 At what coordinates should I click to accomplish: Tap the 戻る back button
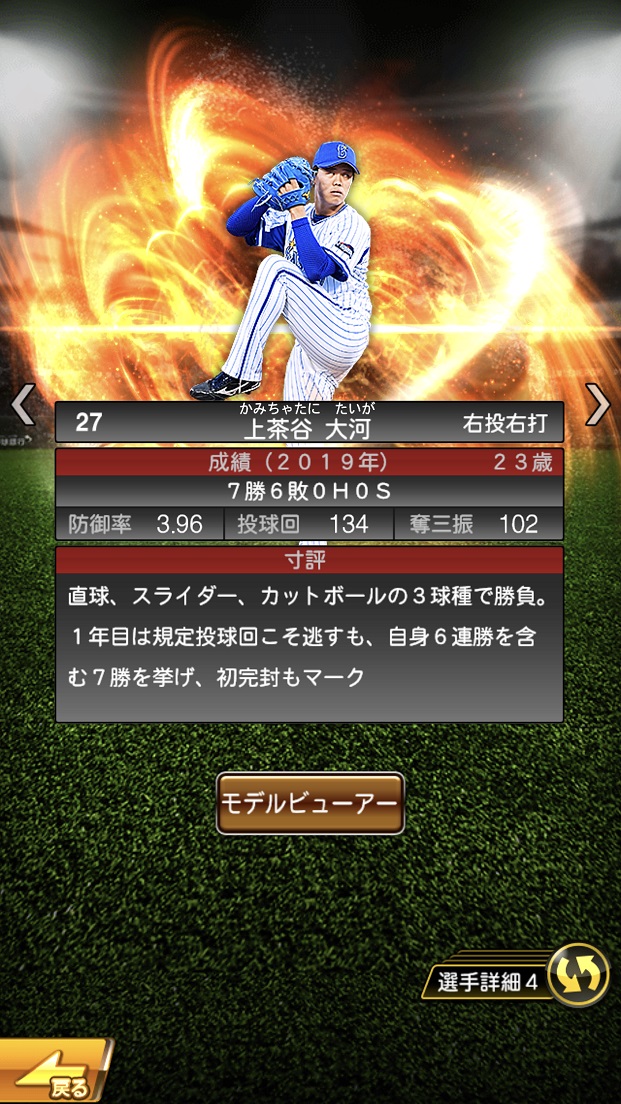(54, 1073)
